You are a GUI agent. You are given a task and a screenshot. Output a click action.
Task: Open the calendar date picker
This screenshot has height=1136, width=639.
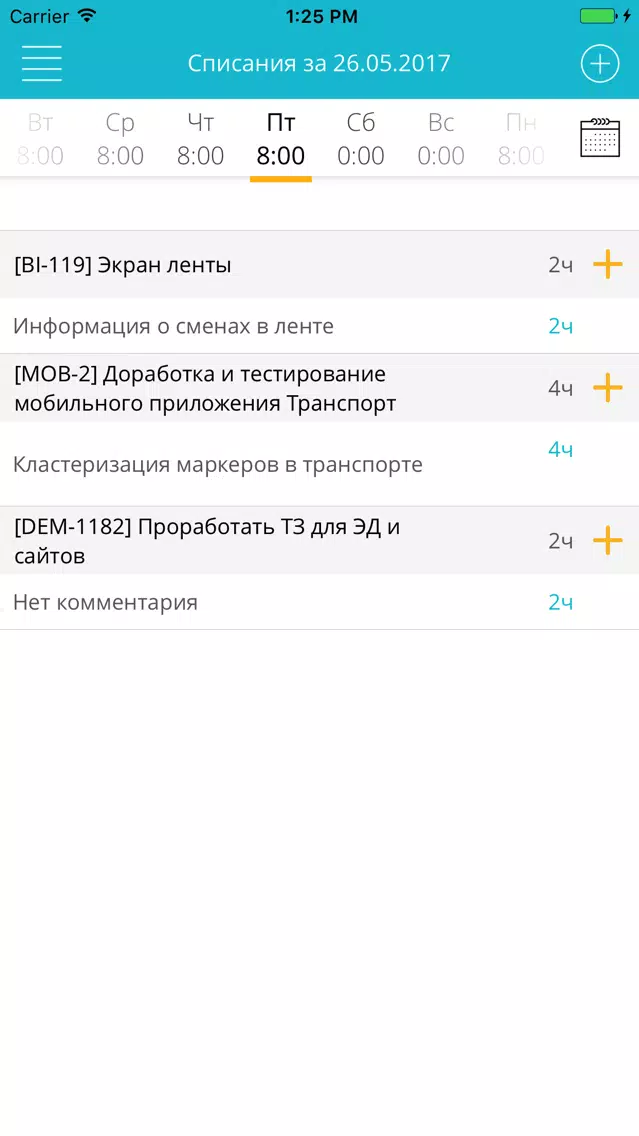600,138
